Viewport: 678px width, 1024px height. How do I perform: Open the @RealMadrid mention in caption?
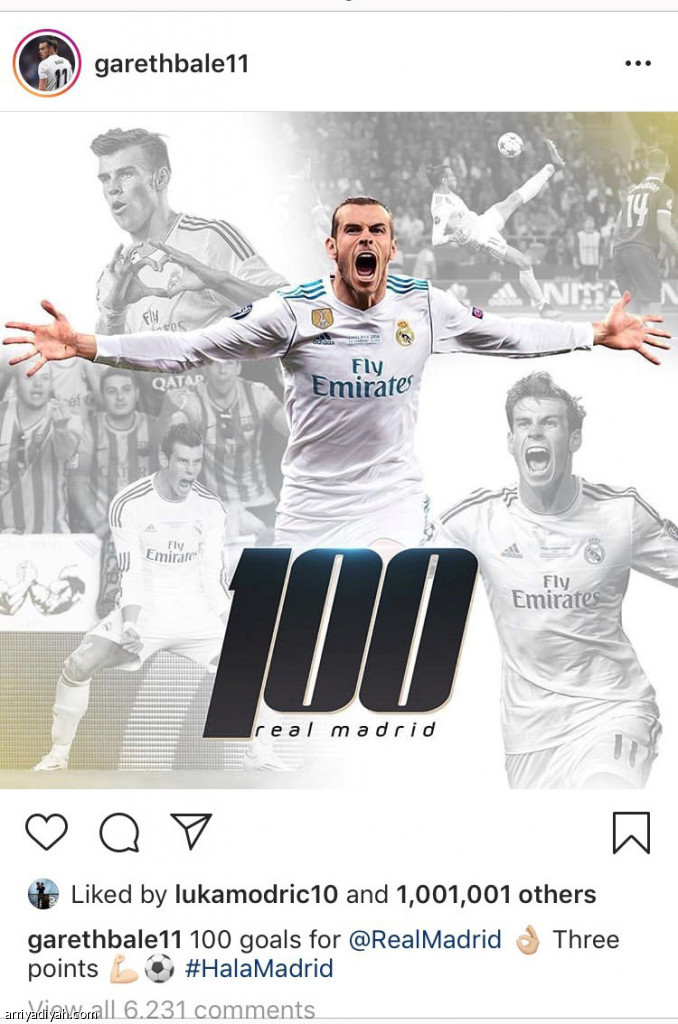(425, 940)
